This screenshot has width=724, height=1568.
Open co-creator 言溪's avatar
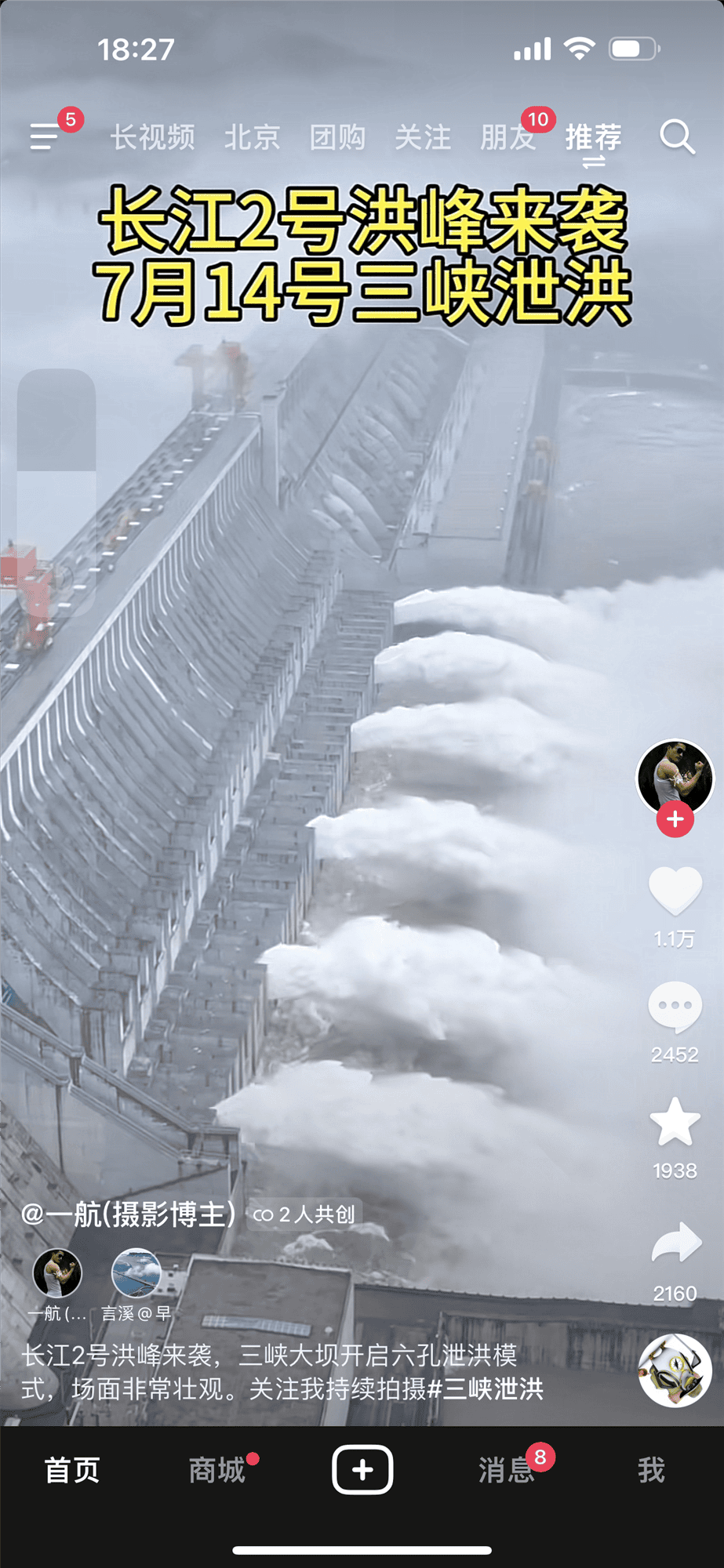[136, 1273]
